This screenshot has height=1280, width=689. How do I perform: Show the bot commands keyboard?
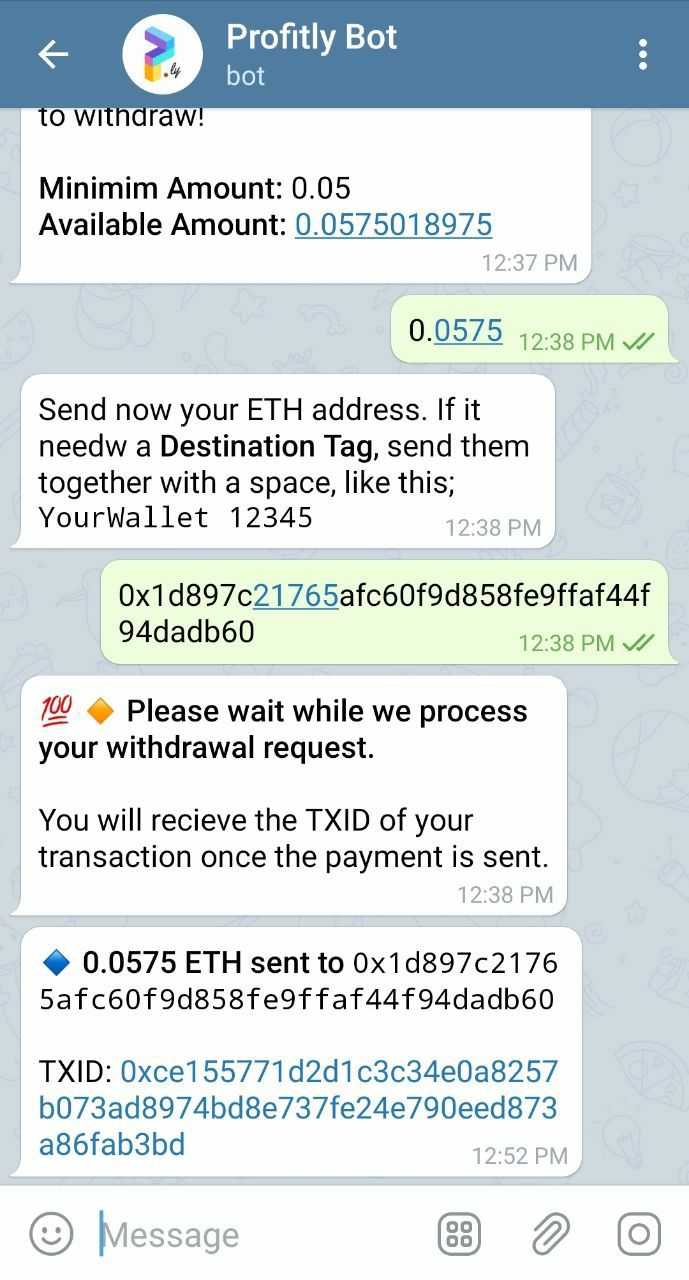(459, 1234)
